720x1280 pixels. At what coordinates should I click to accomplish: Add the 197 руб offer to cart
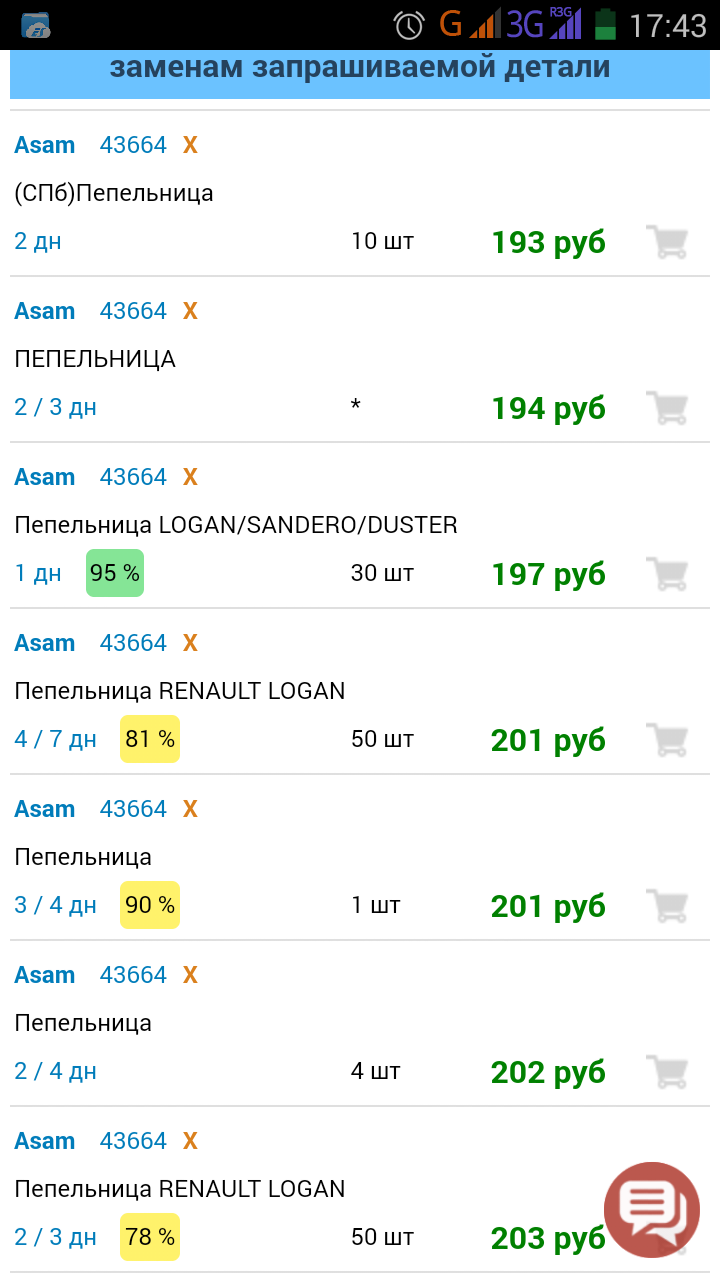(x=667, y=574)
